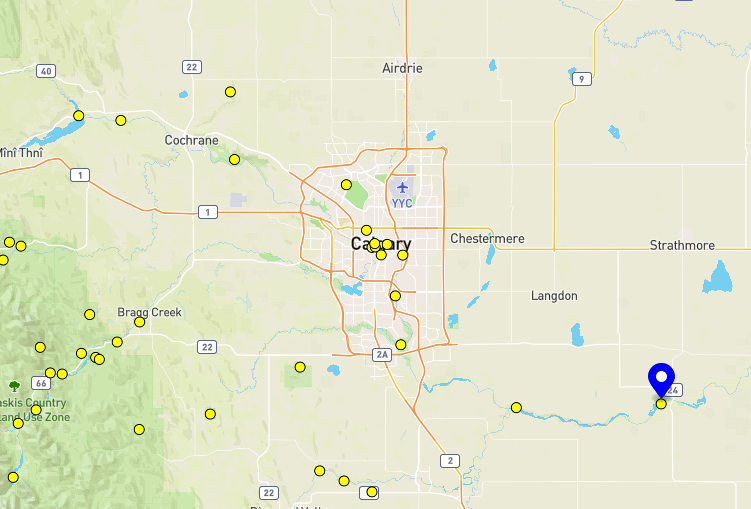Select the yellow marker just above the 2A highway shield
This screenshot has width=751, height=509.
click(401, 345)
